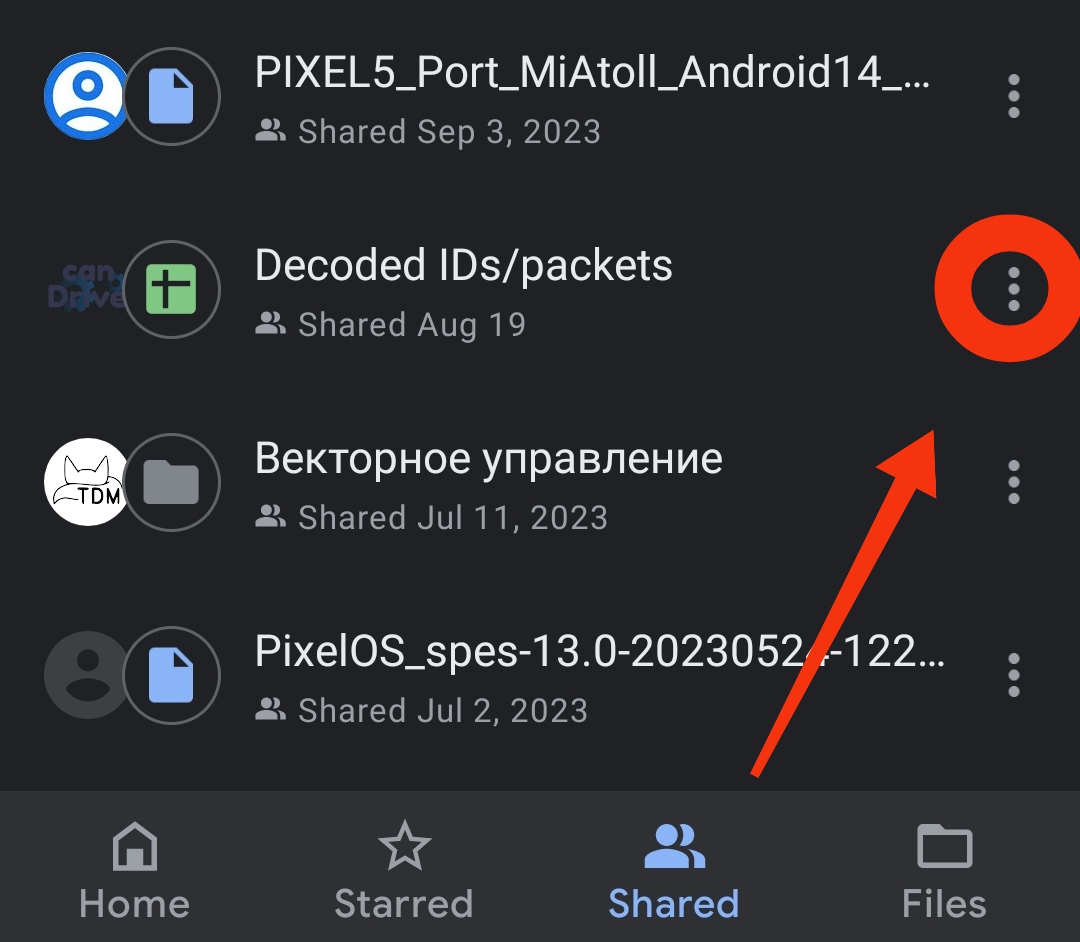Go to the Home tab
This screenshot has height=942, width=1080.
point(135,870)
